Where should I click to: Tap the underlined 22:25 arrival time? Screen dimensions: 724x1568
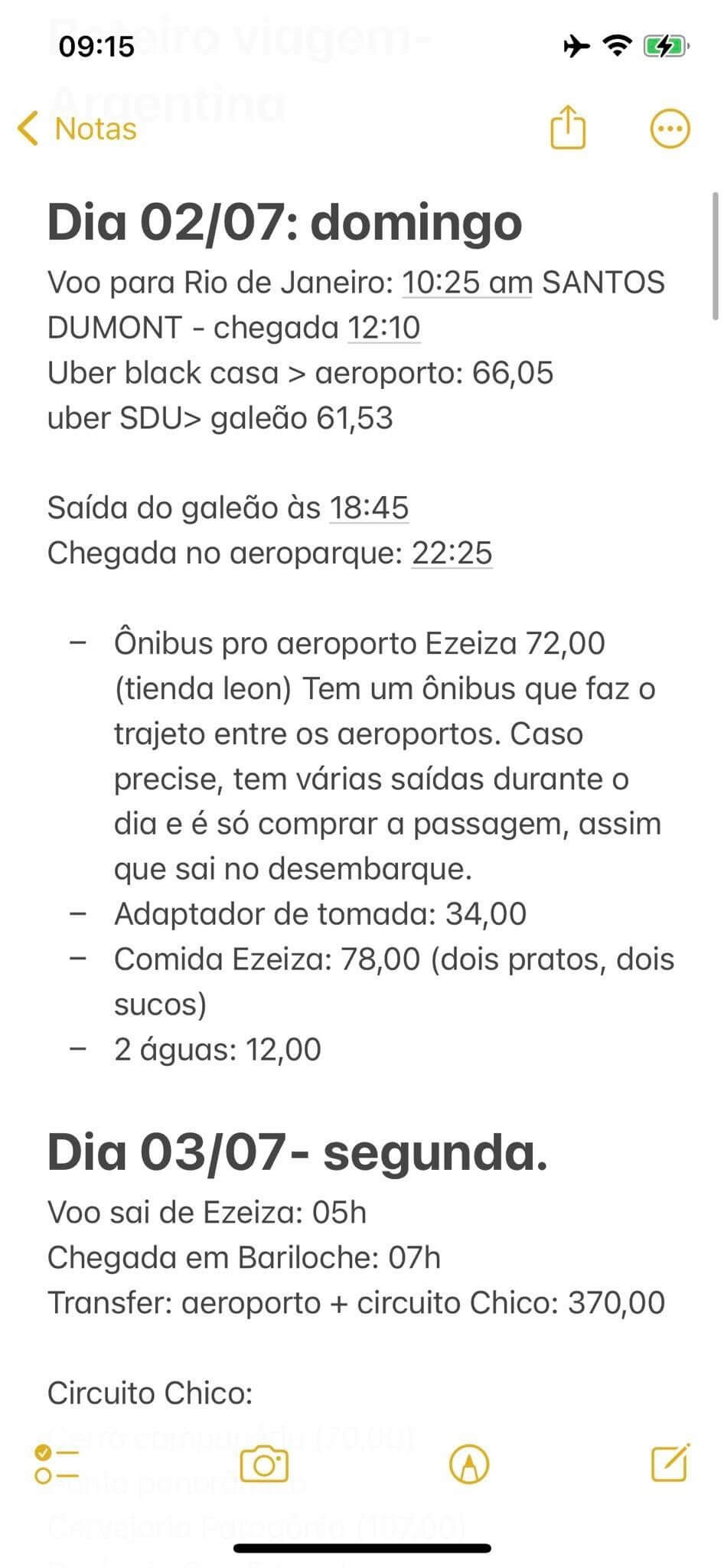[452, 553]
